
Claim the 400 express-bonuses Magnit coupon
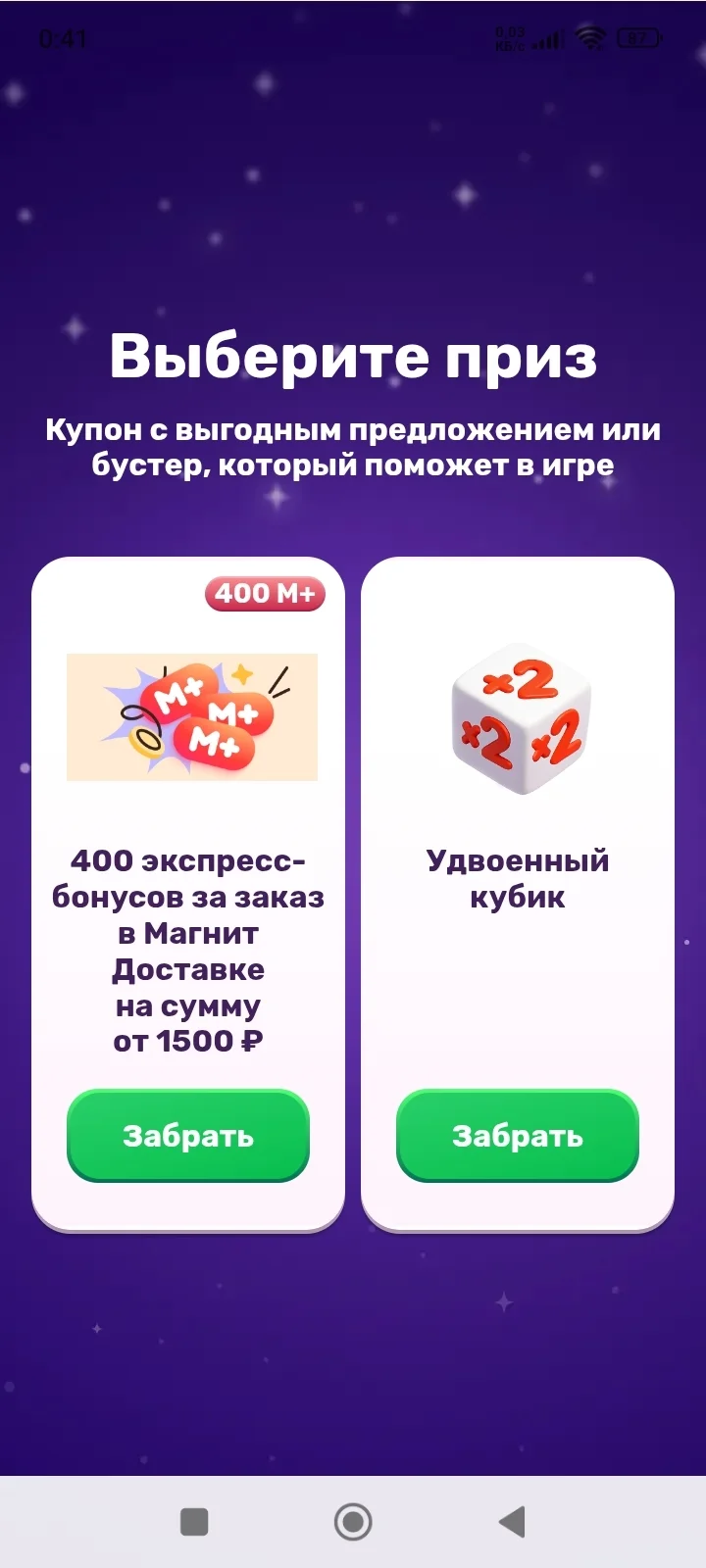coord(188,1135)
